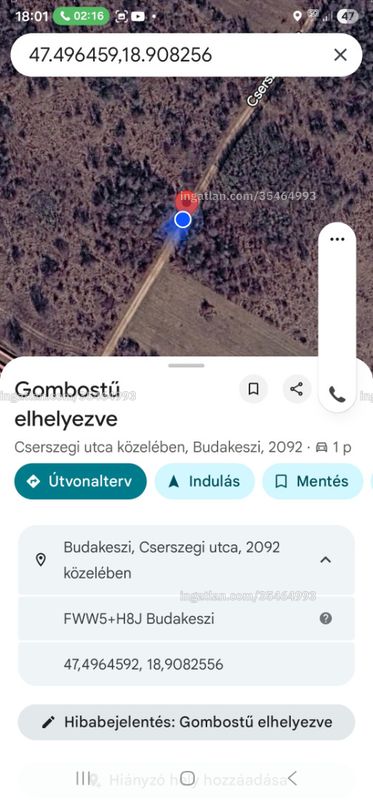Select the FWW5+H8J Budakeszi plus code row
Screen dimensions: 373x800
coord(186,618)
